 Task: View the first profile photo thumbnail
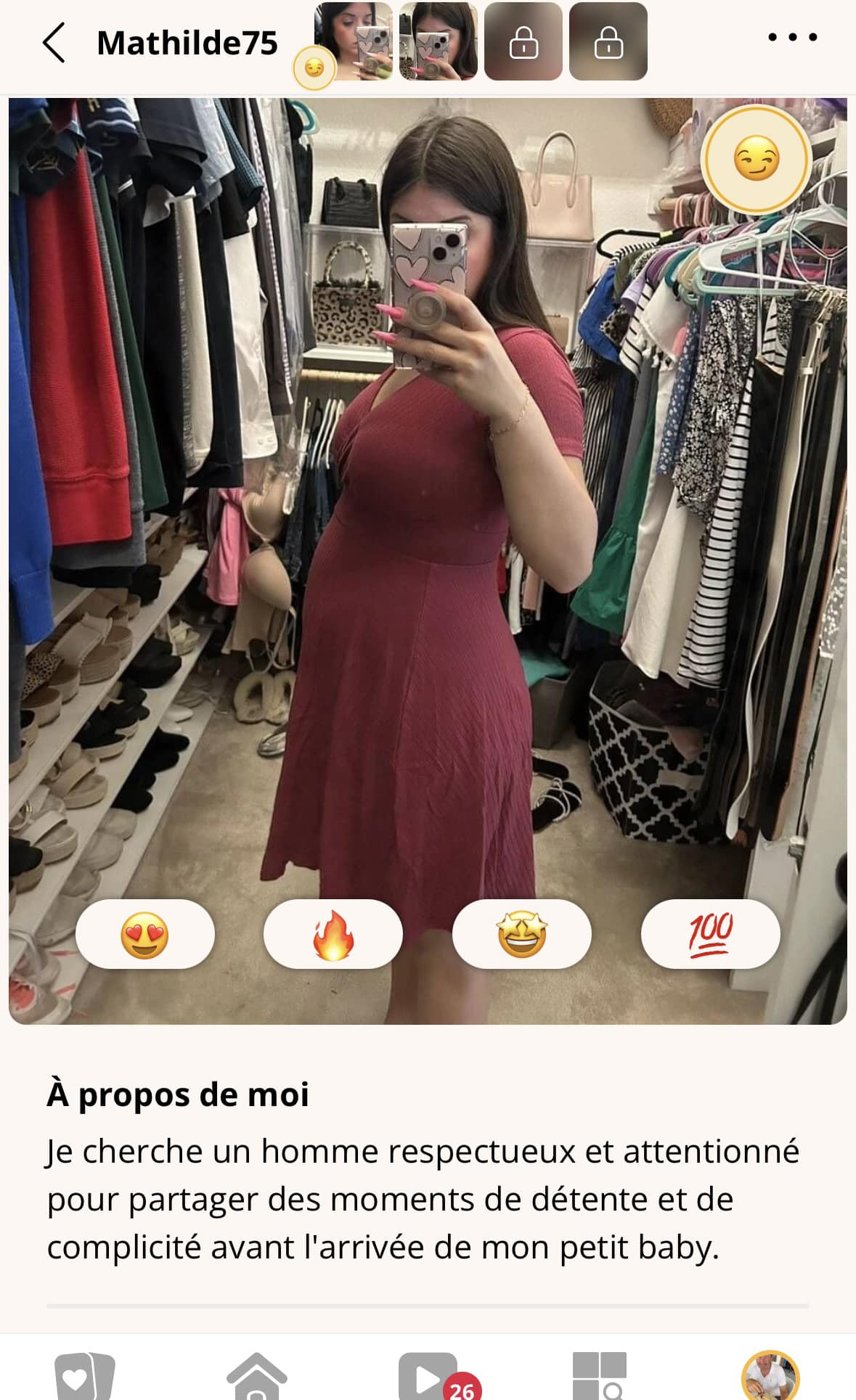354,41
